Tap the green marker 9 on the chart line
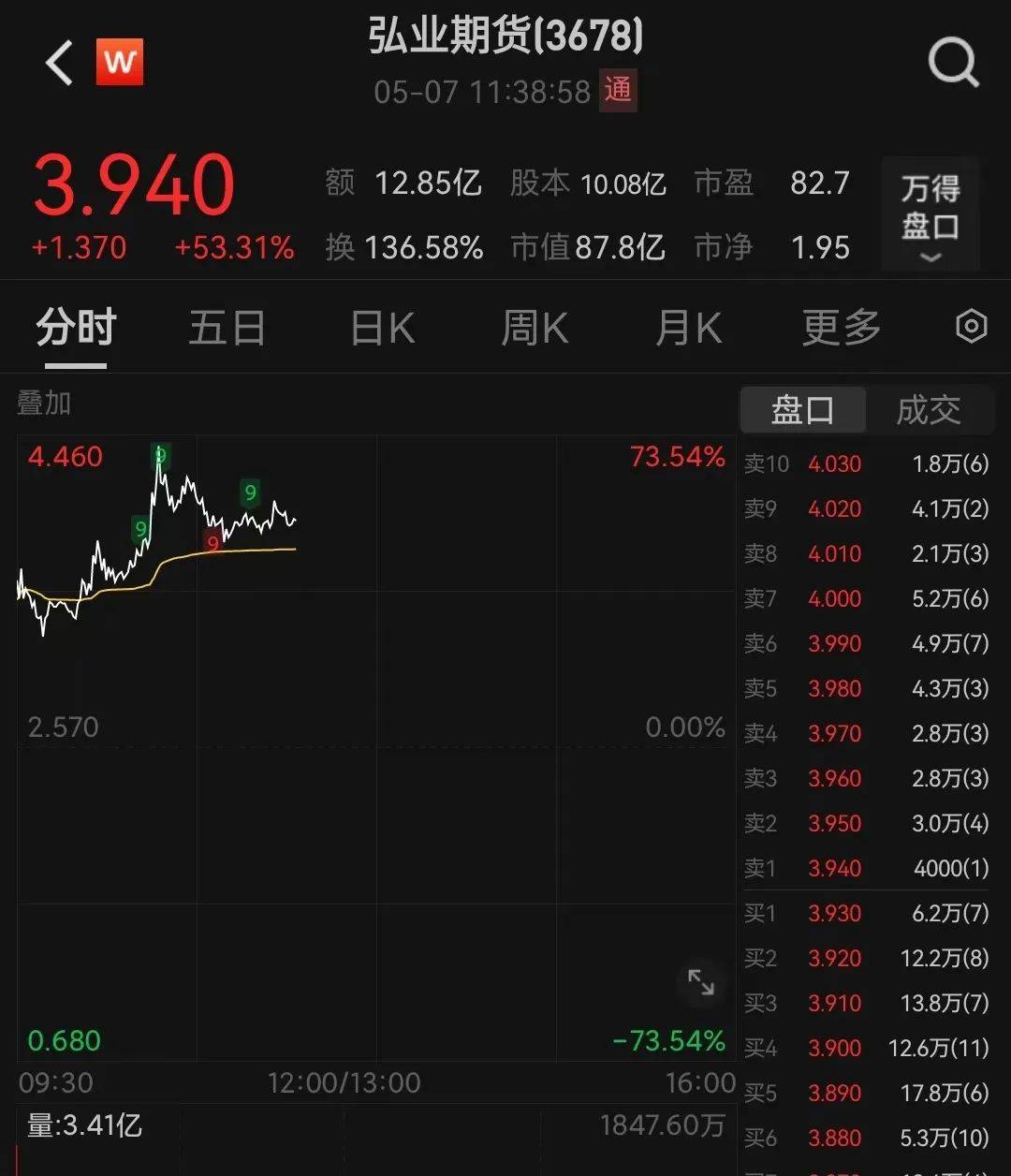The width and height of the screenshot is (1011, 1176). point(249,493)
